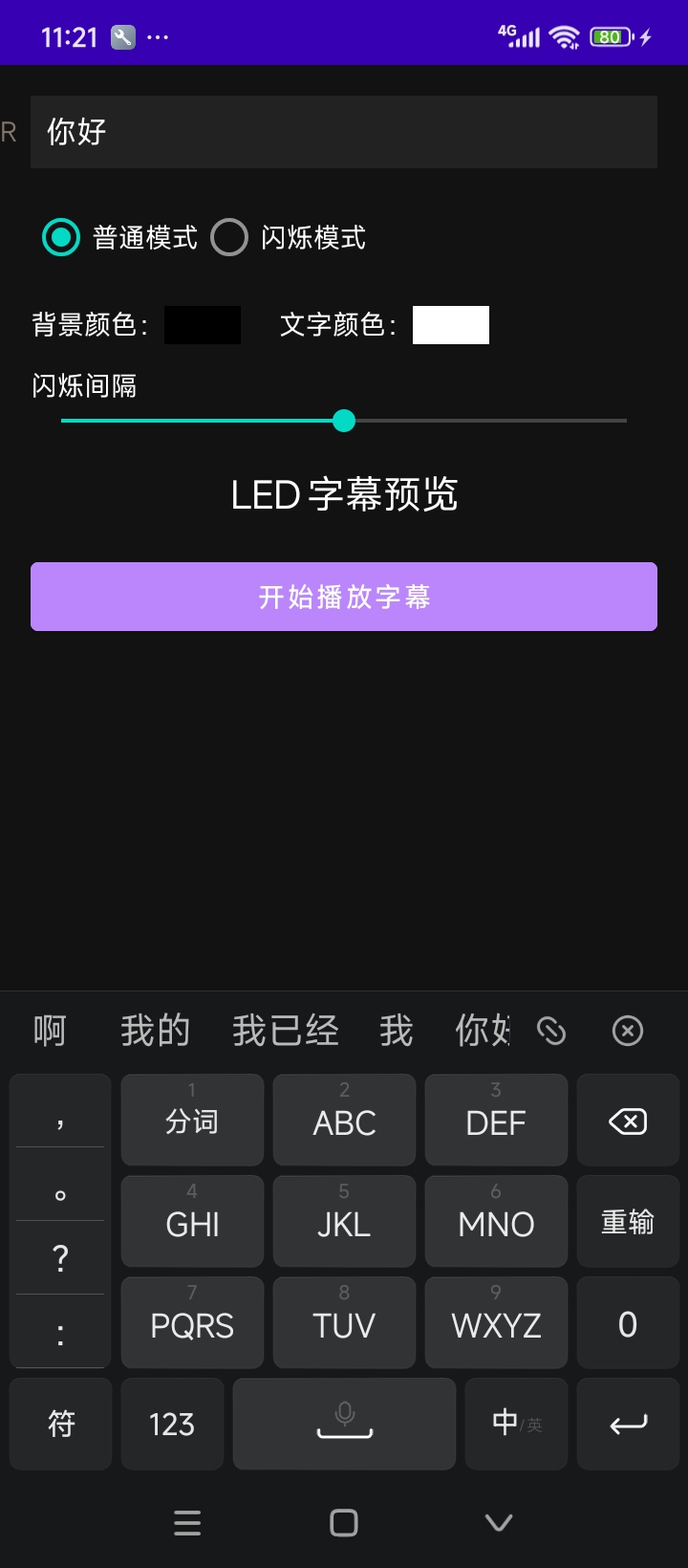
Task: Tap the clipboard link icon in candidate bar
Action: (x=552, y=1030)
